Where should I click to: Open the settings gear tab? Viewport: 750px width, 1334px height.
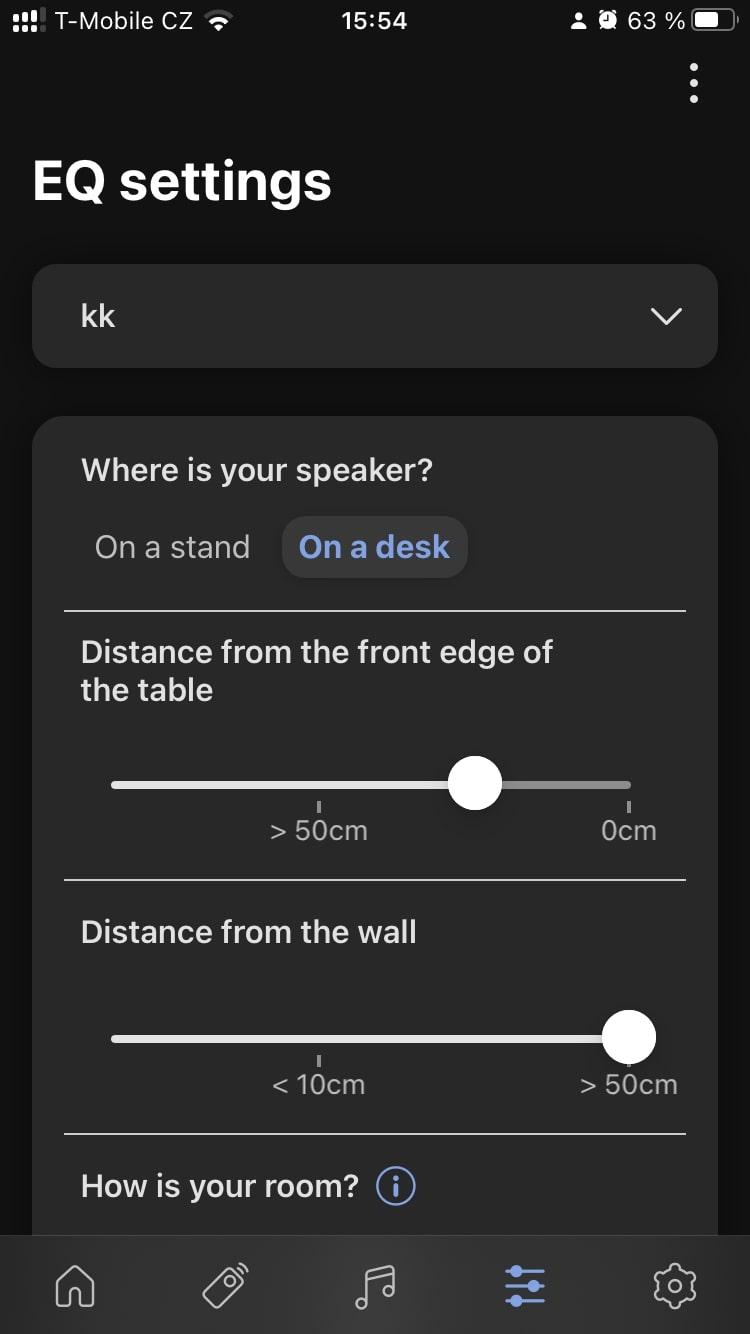[x=675, y=1285]
